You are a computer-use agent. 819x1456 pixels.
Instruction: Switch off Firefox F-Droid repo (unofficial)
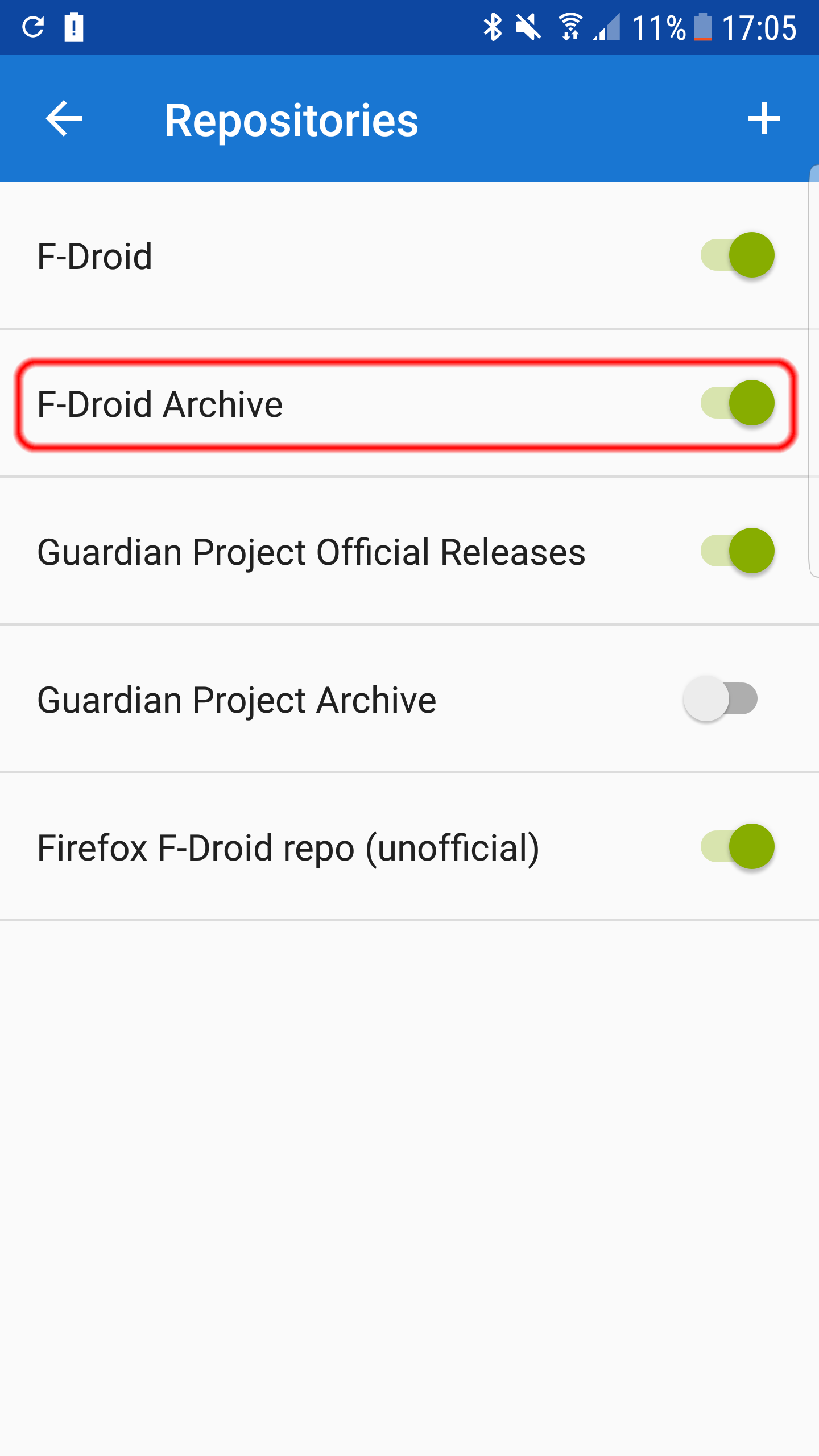point(737,846)
